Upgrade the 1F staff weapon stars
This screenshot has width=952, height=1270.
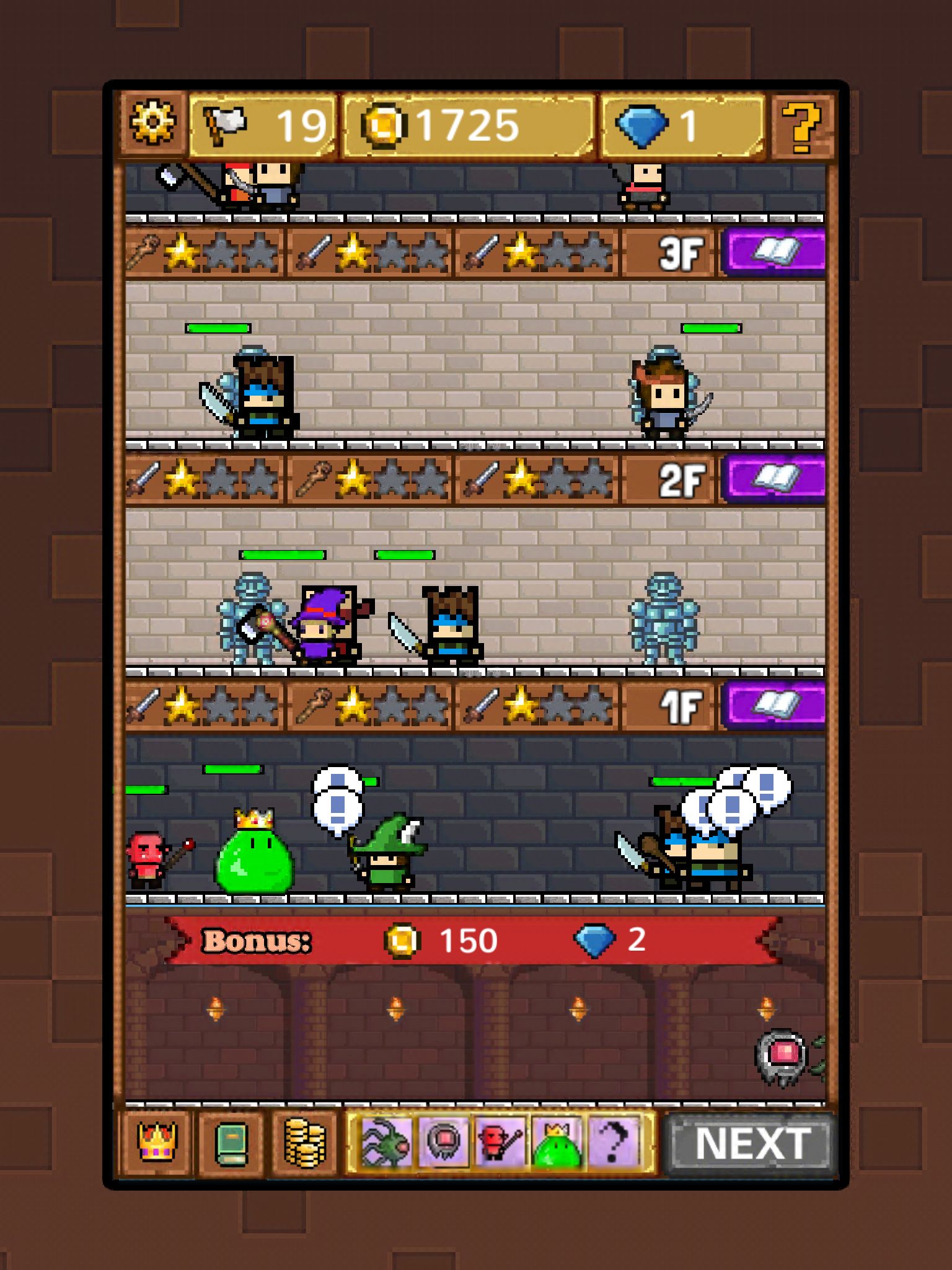point(370,706)
